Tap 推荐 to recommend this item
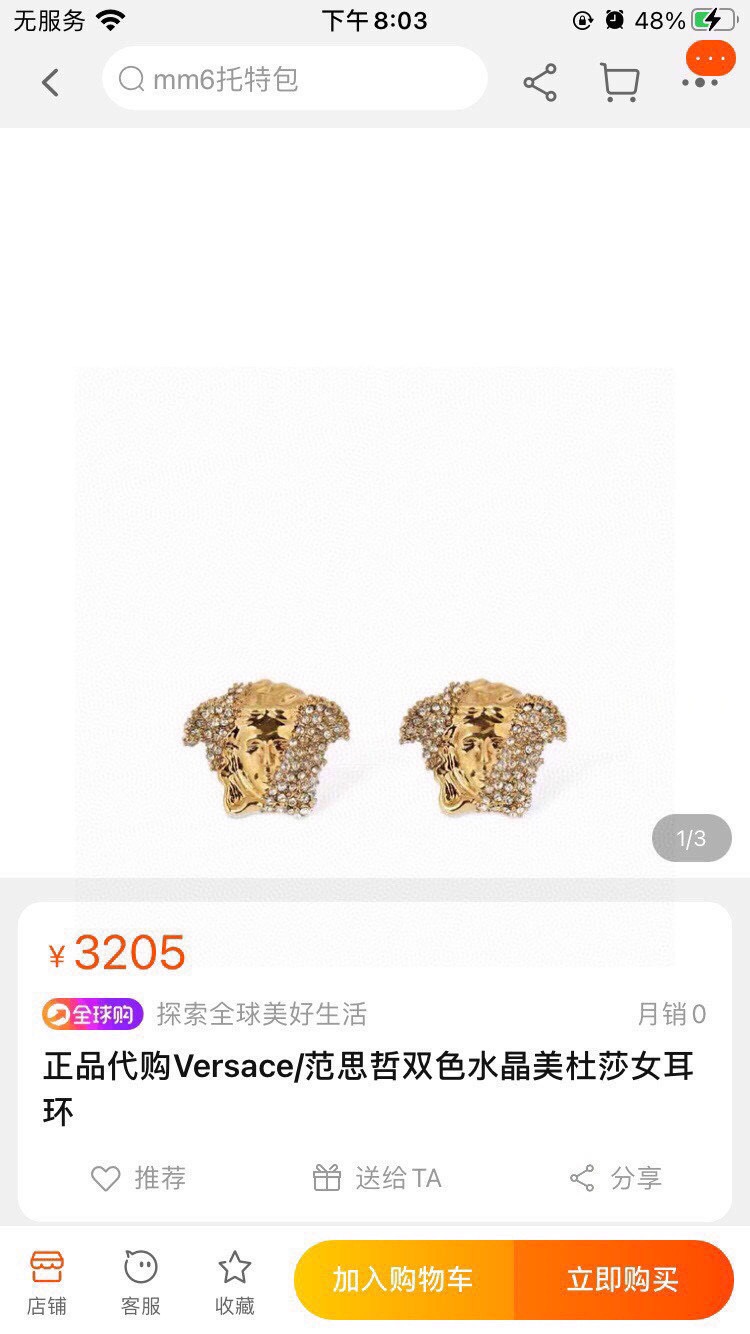750x1334 pixels. [138, 1178]
